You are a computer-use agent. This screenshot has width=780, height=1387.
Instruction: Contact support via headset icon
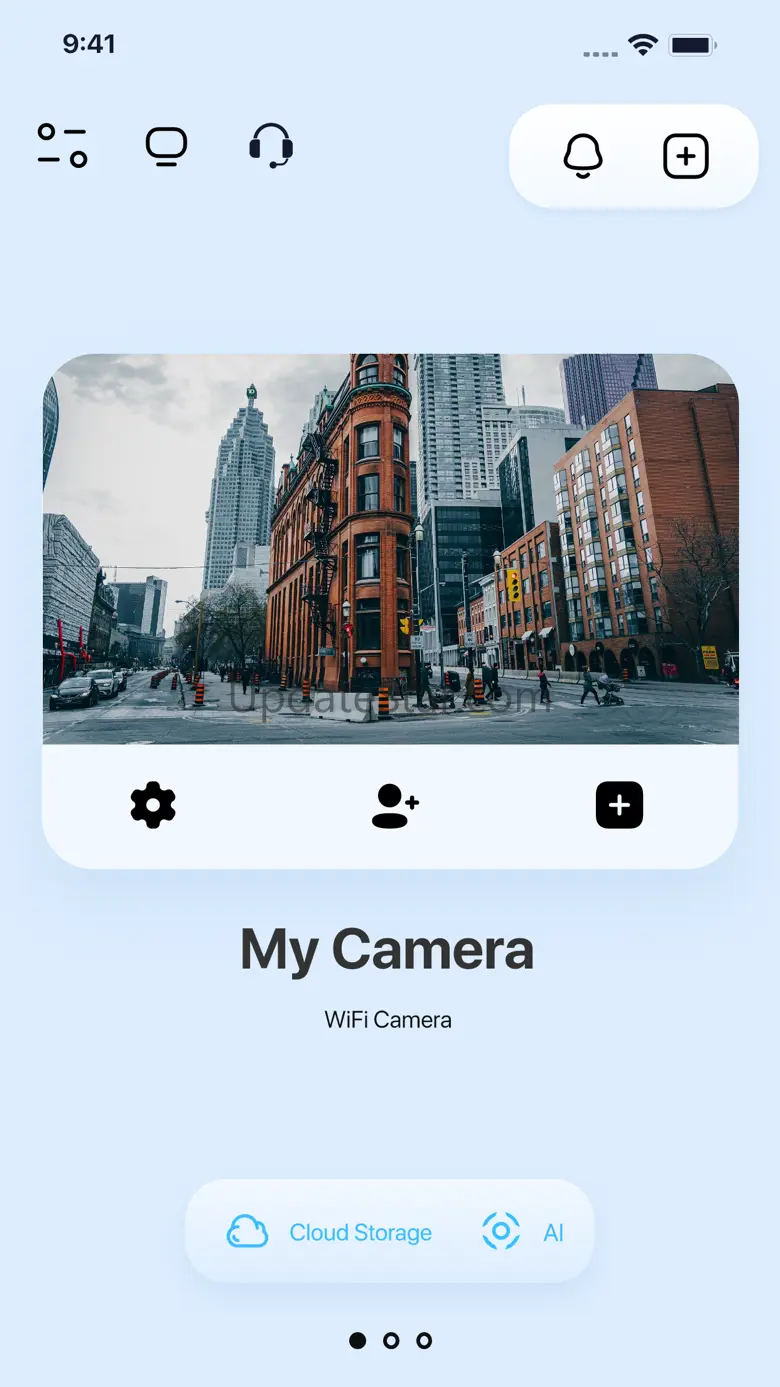click(x=271, y=146)
